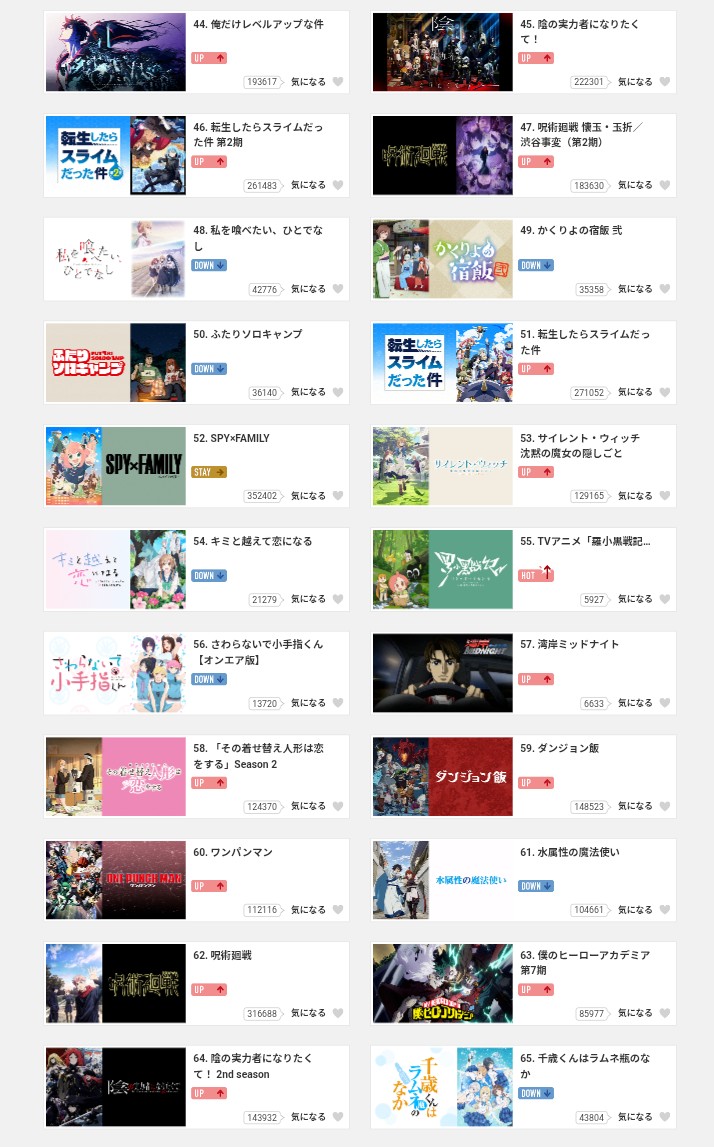View サイレント・ウィッチ 沈黙の魔女の隠しごと details
This screenshot has height=1147, width=714.
point(579,445)
